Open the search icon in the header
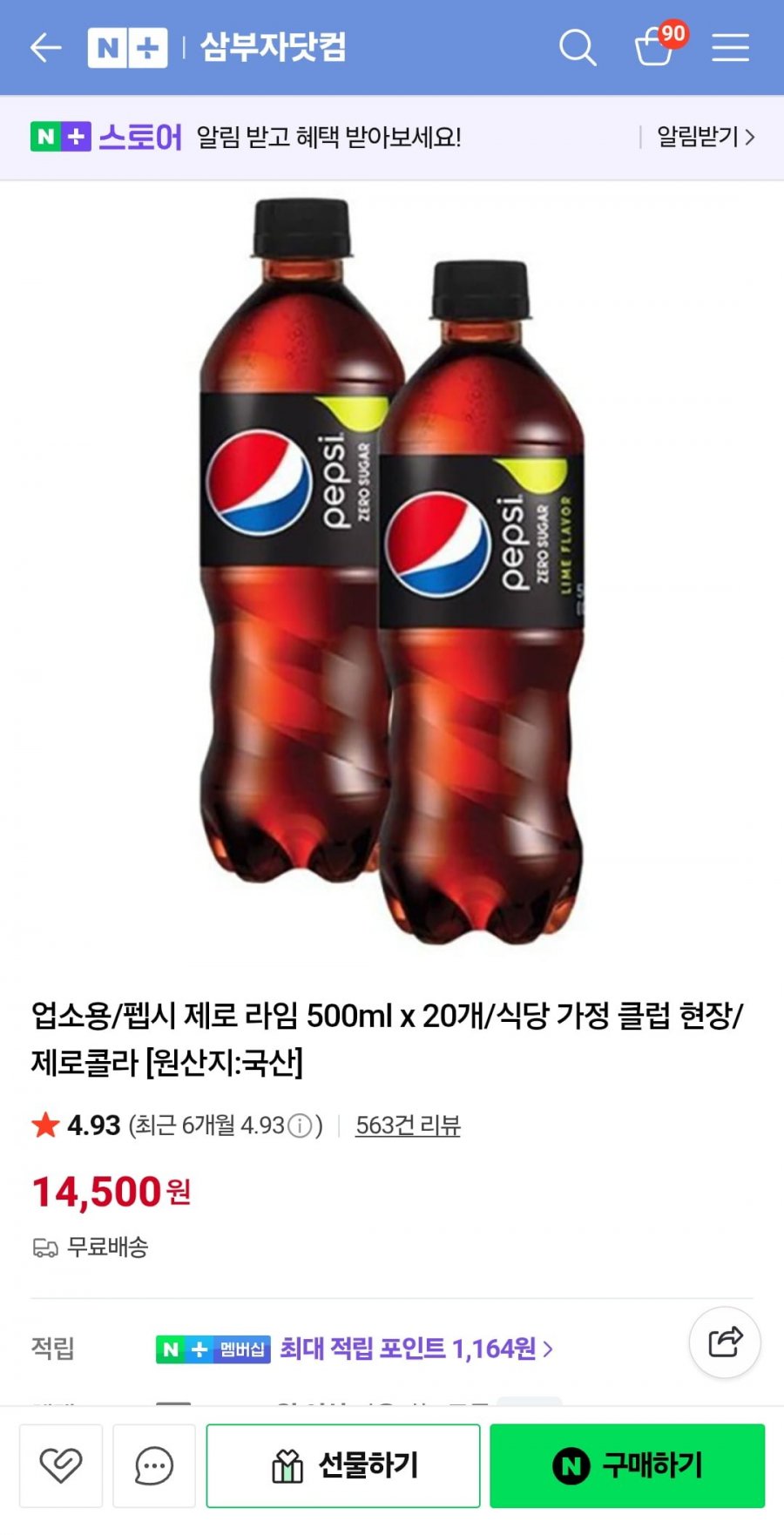Screen dimensions: 784x1535 point(578,48)
